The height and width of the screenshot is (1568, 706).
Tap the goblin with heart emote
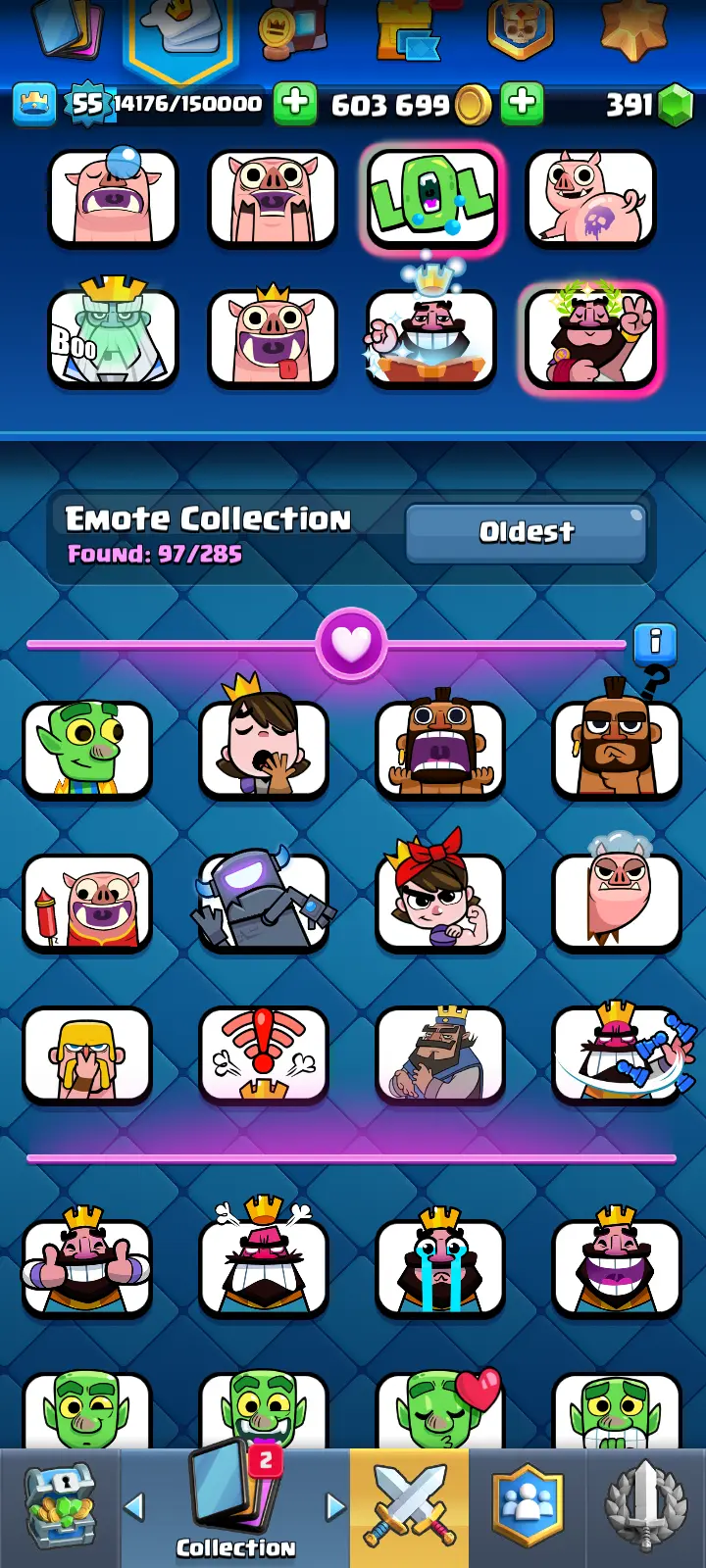(439, 1411)
